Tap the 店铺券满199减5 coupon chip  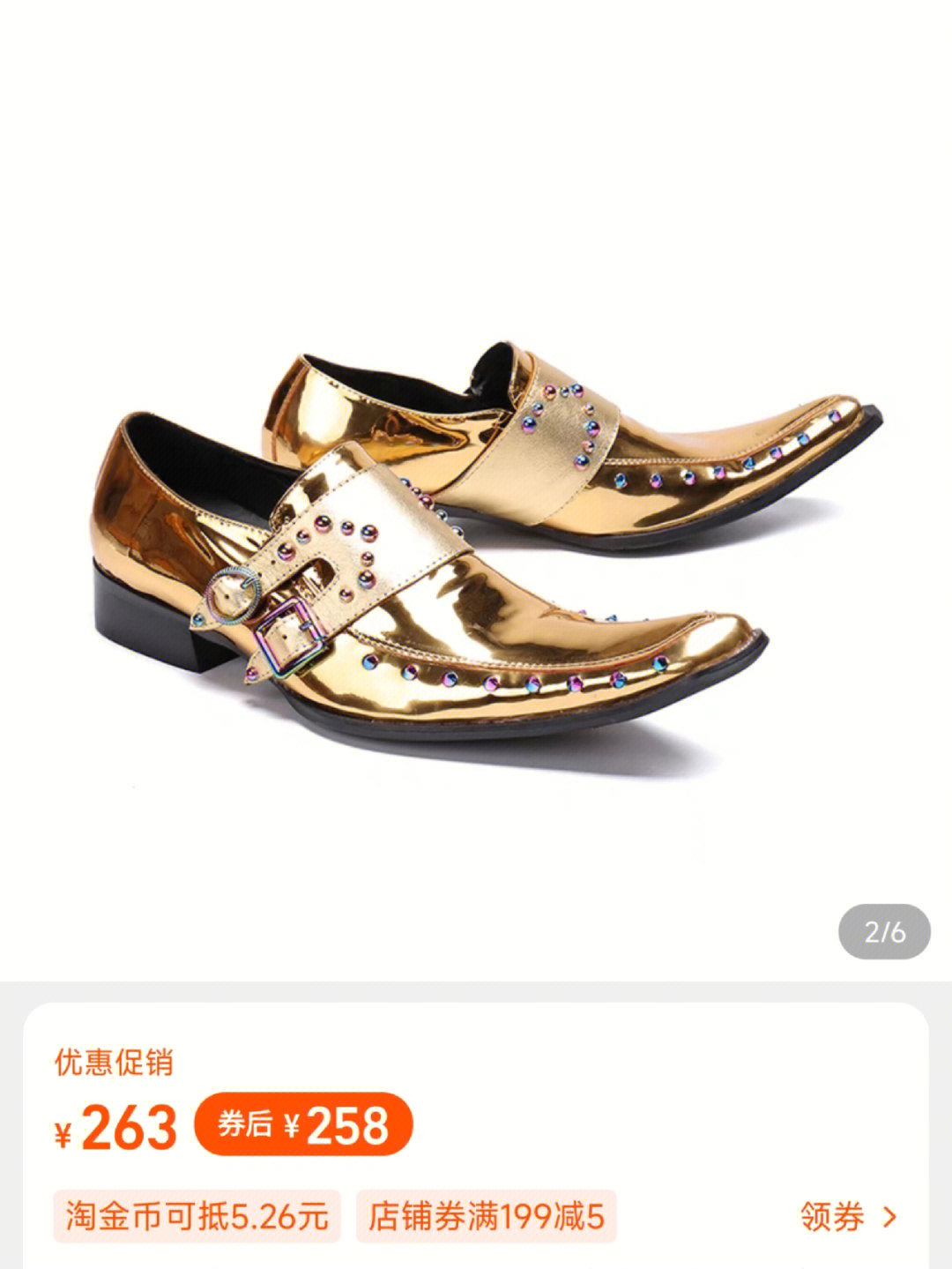486,1217
